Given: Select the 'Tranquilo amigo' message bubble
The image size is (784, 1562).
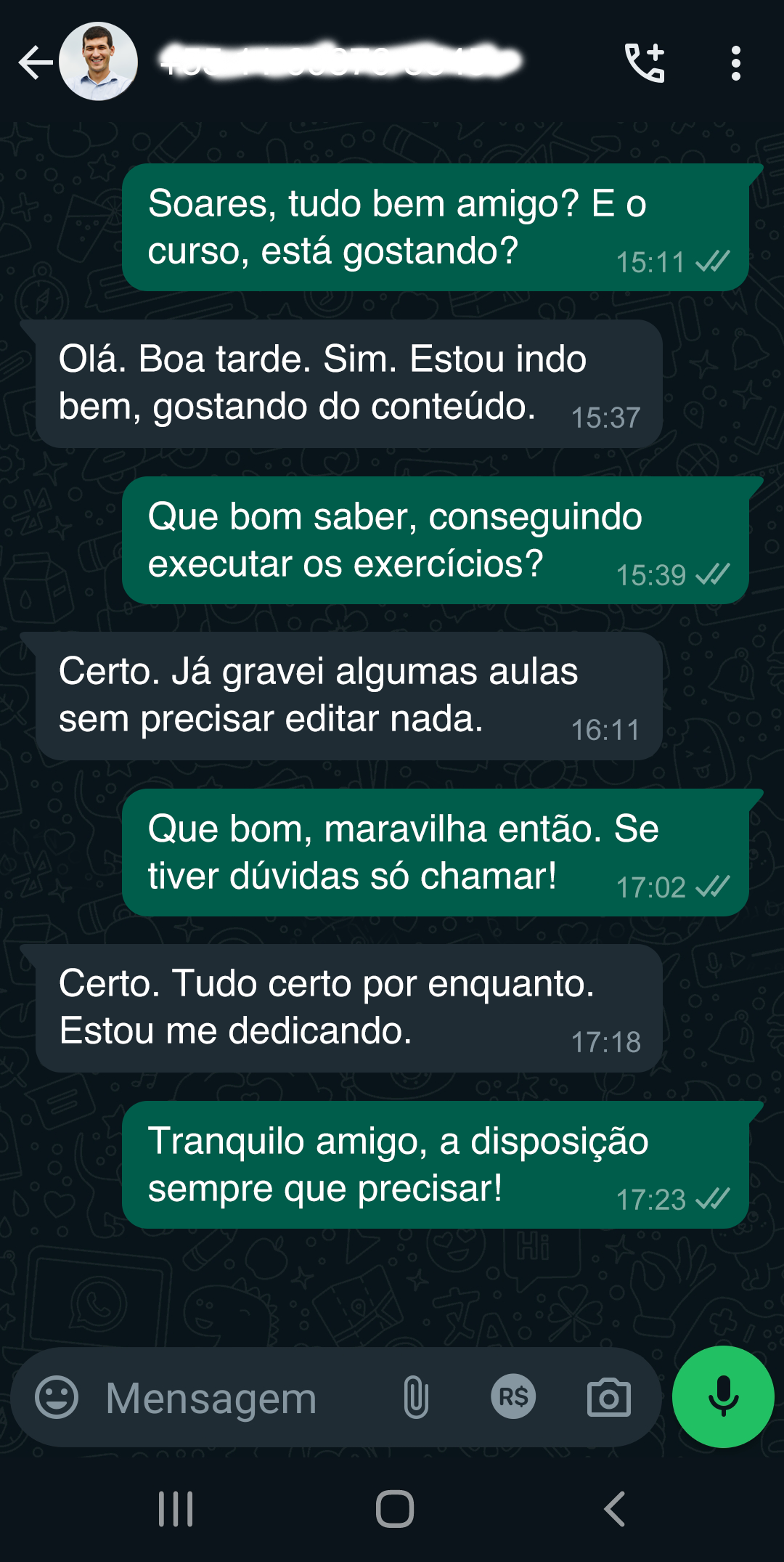Looking at the screenshot, I should (436, 1165).
